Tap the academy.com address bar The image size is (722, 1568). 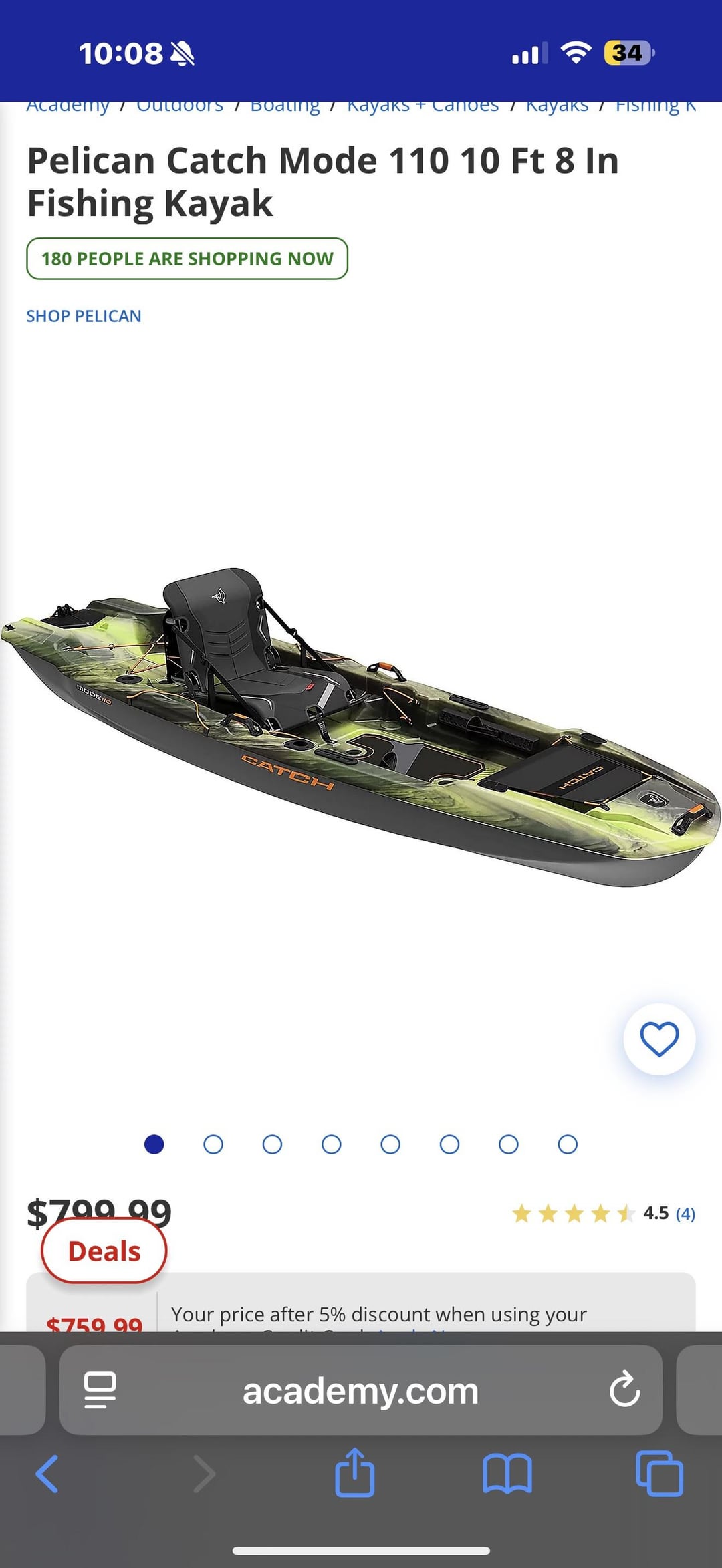361,1390
